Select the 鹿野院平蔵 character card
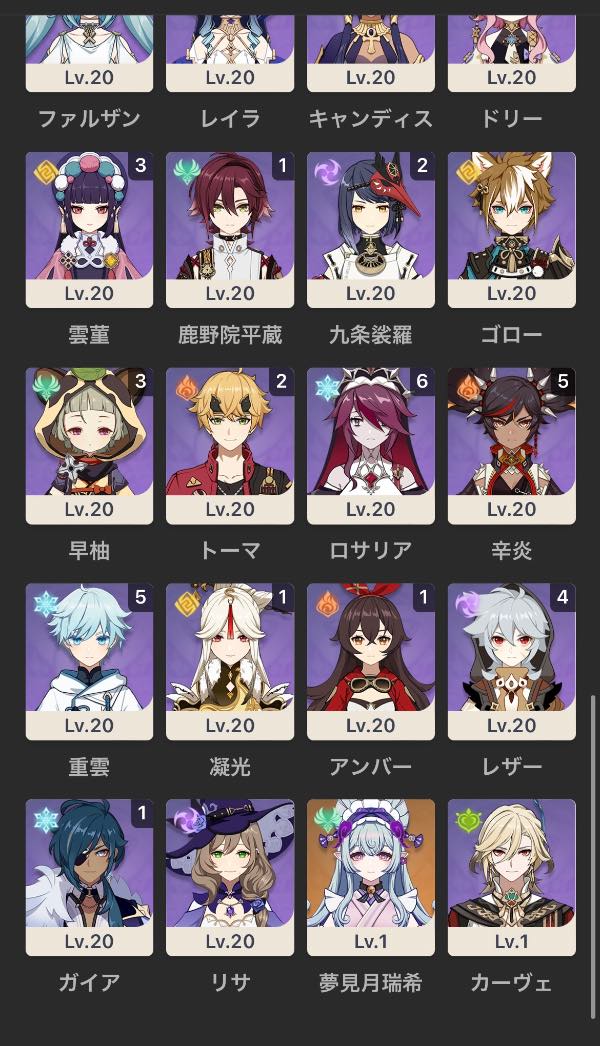This screenshot has height=1046, width=600. (230, 229)
